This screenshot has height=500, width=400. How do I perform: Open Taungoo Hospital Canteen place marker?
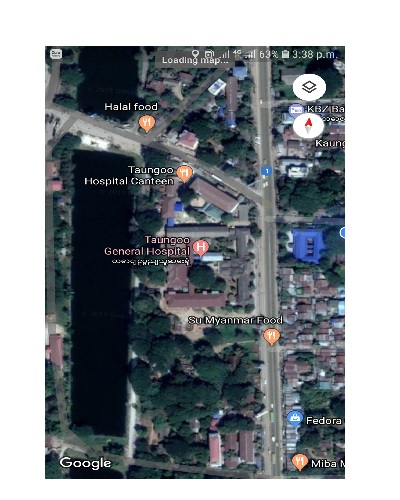[184, 174]
